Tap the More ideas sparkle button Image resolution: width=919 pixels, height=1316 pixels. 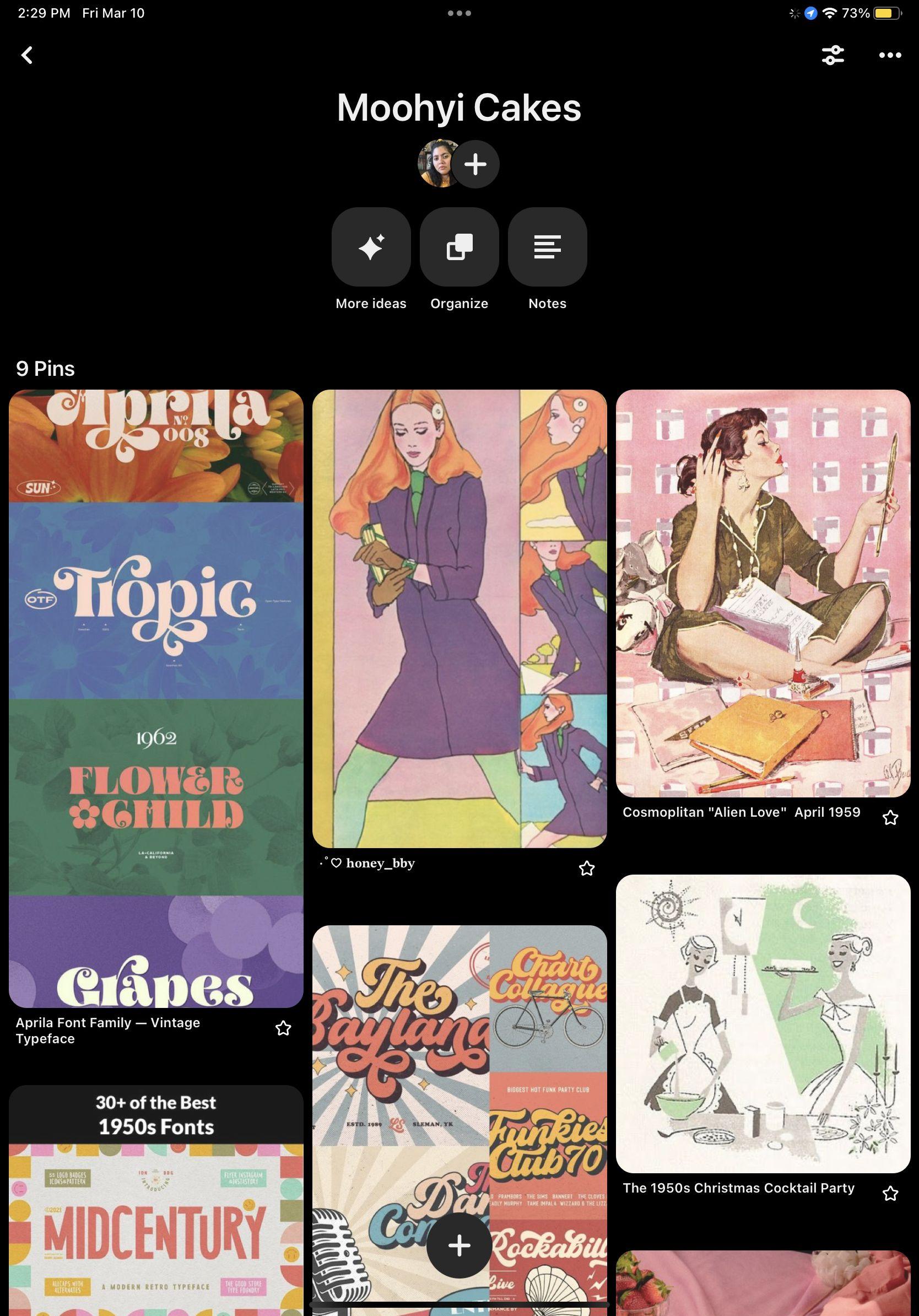(371, 247)
